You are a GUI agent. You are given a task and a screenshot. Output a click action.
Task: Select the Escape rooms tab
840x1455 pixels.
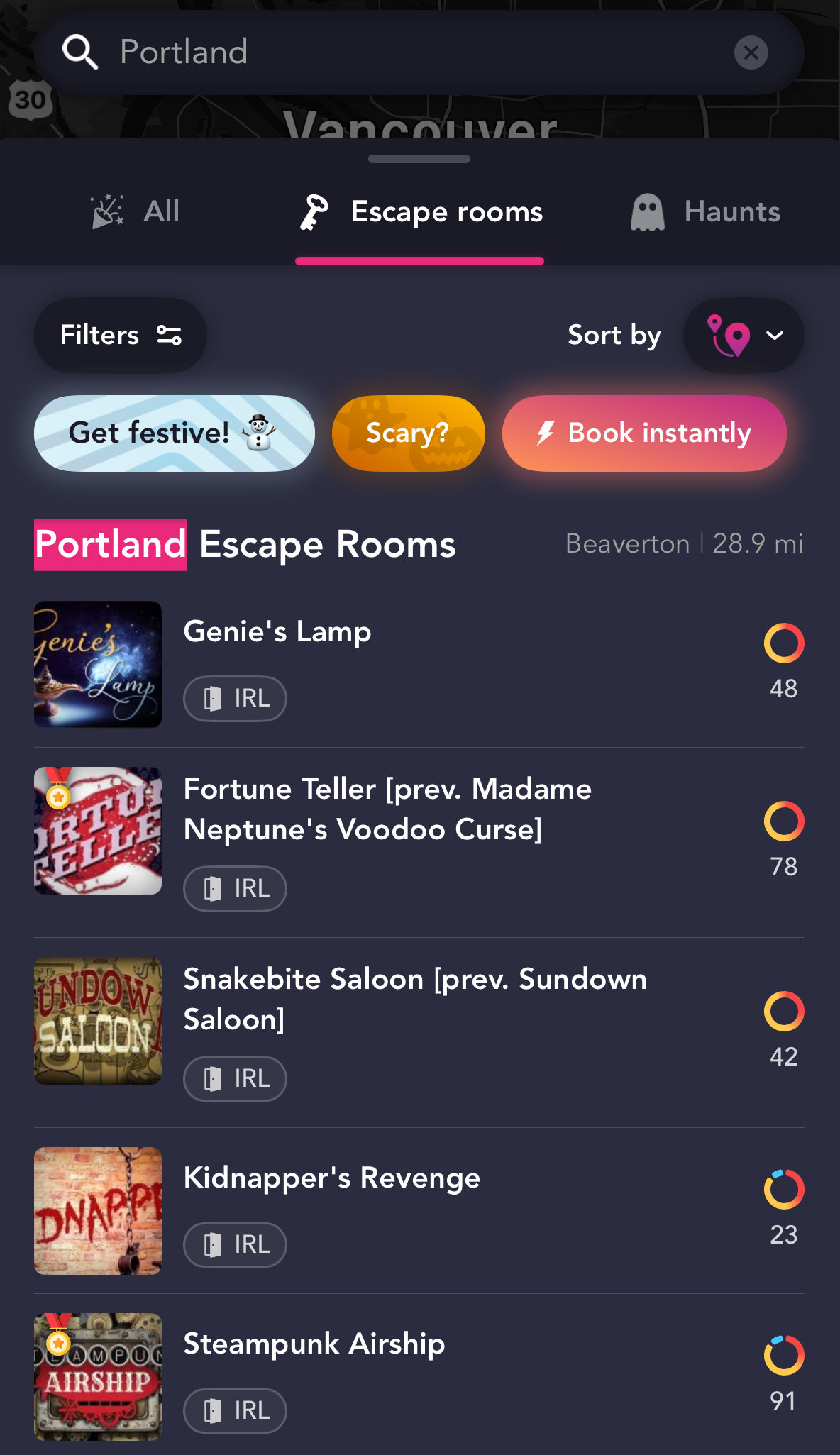420,211
